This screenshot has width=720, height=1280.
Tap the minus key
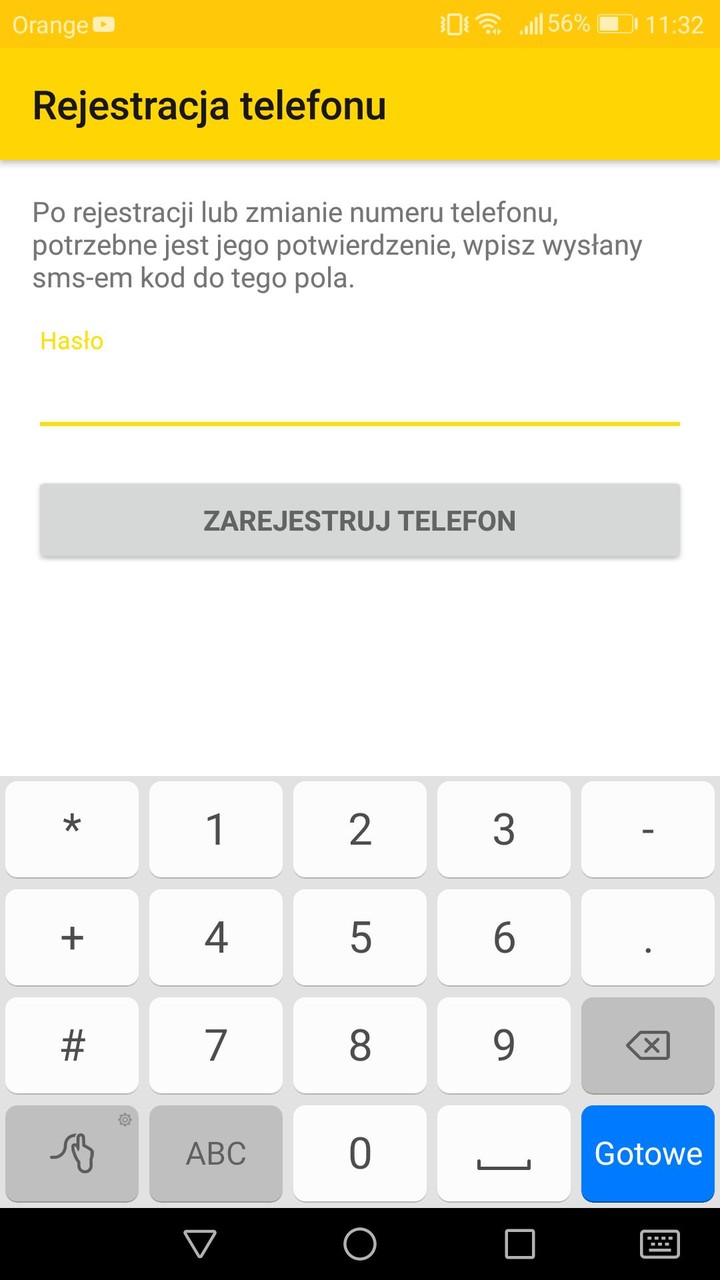[x=647, y=829]
